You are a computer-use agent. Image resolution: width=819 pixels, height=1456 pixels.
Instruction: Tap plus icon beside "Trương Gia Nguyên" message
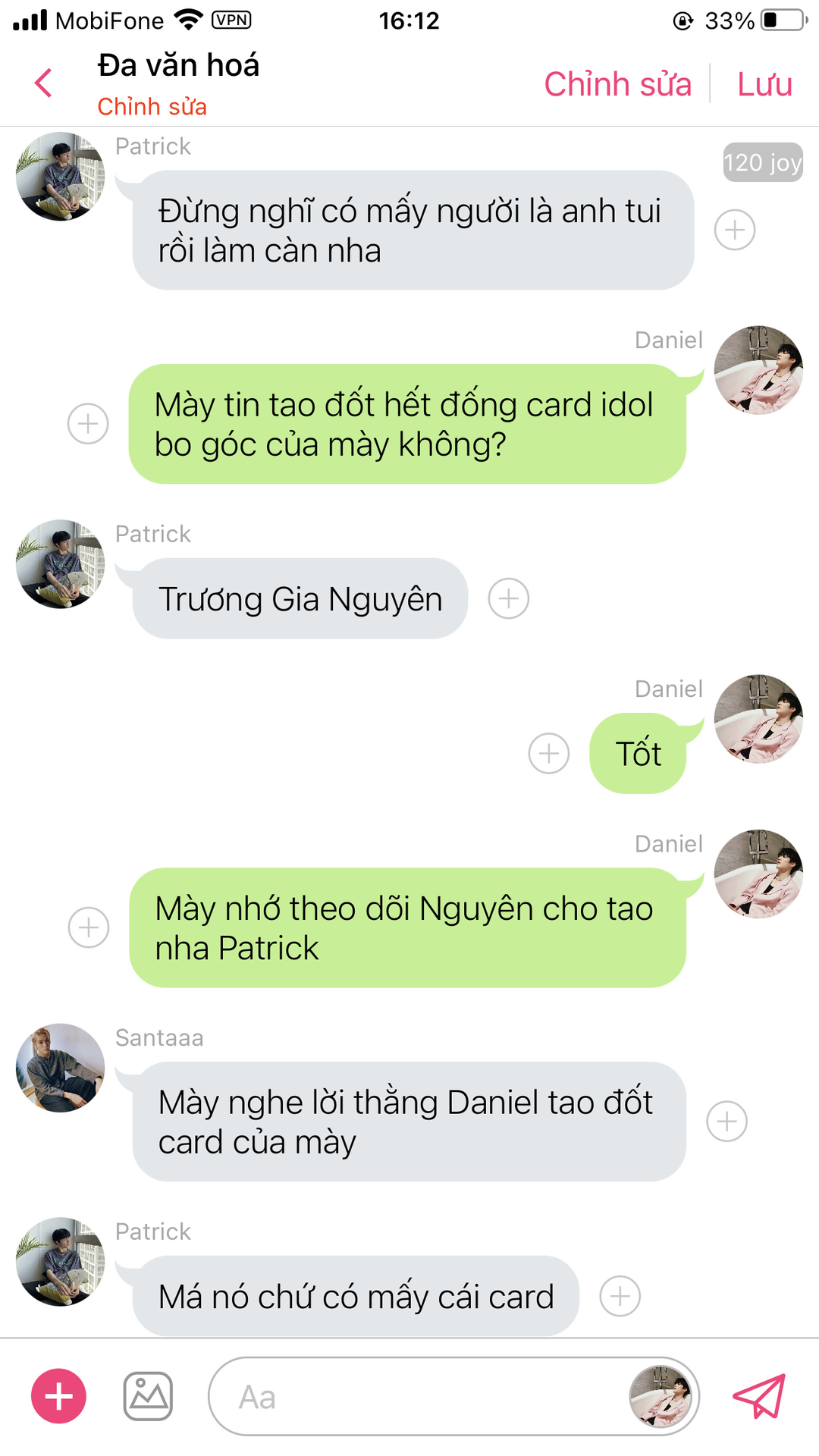point(508,598)
